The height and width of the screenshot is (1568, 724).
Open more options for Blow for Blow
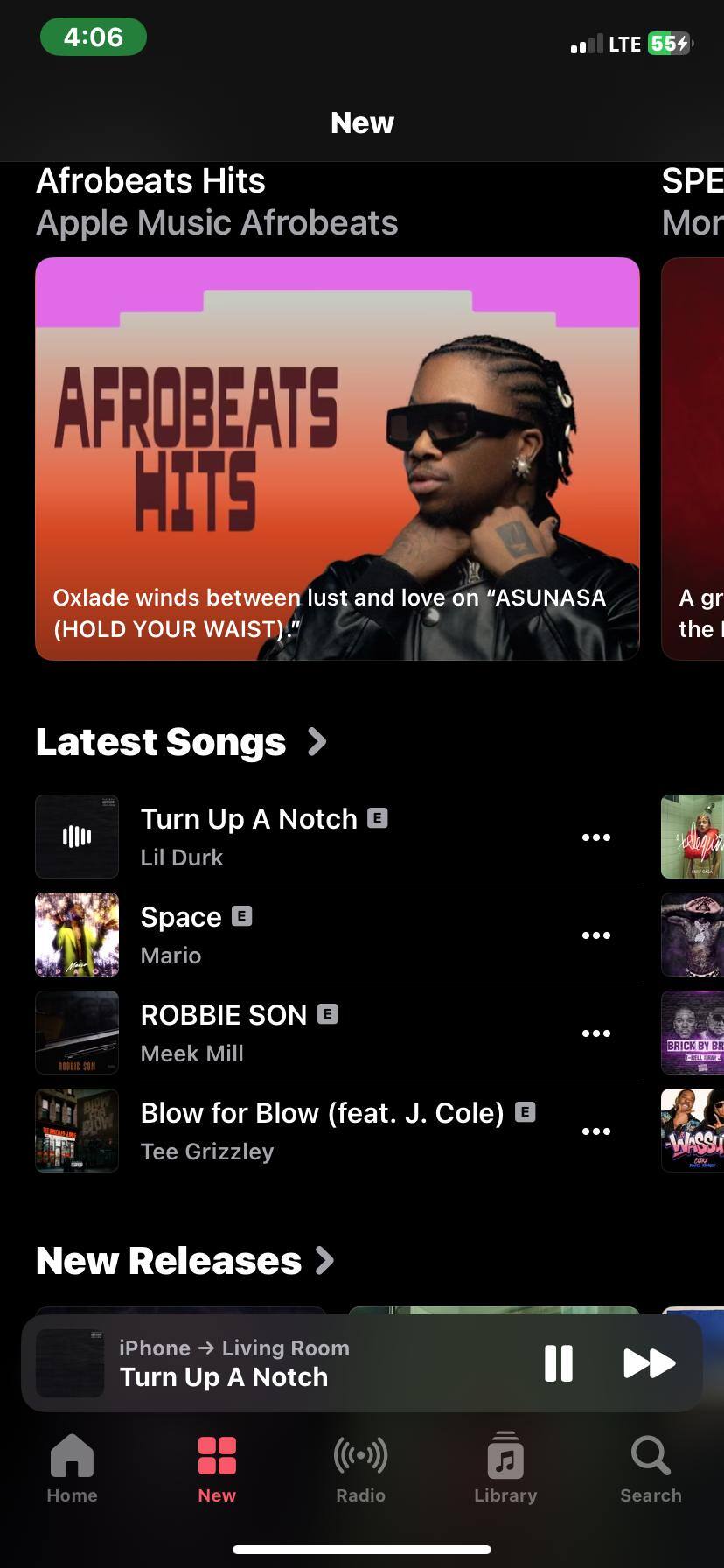tap(595, 1131)
